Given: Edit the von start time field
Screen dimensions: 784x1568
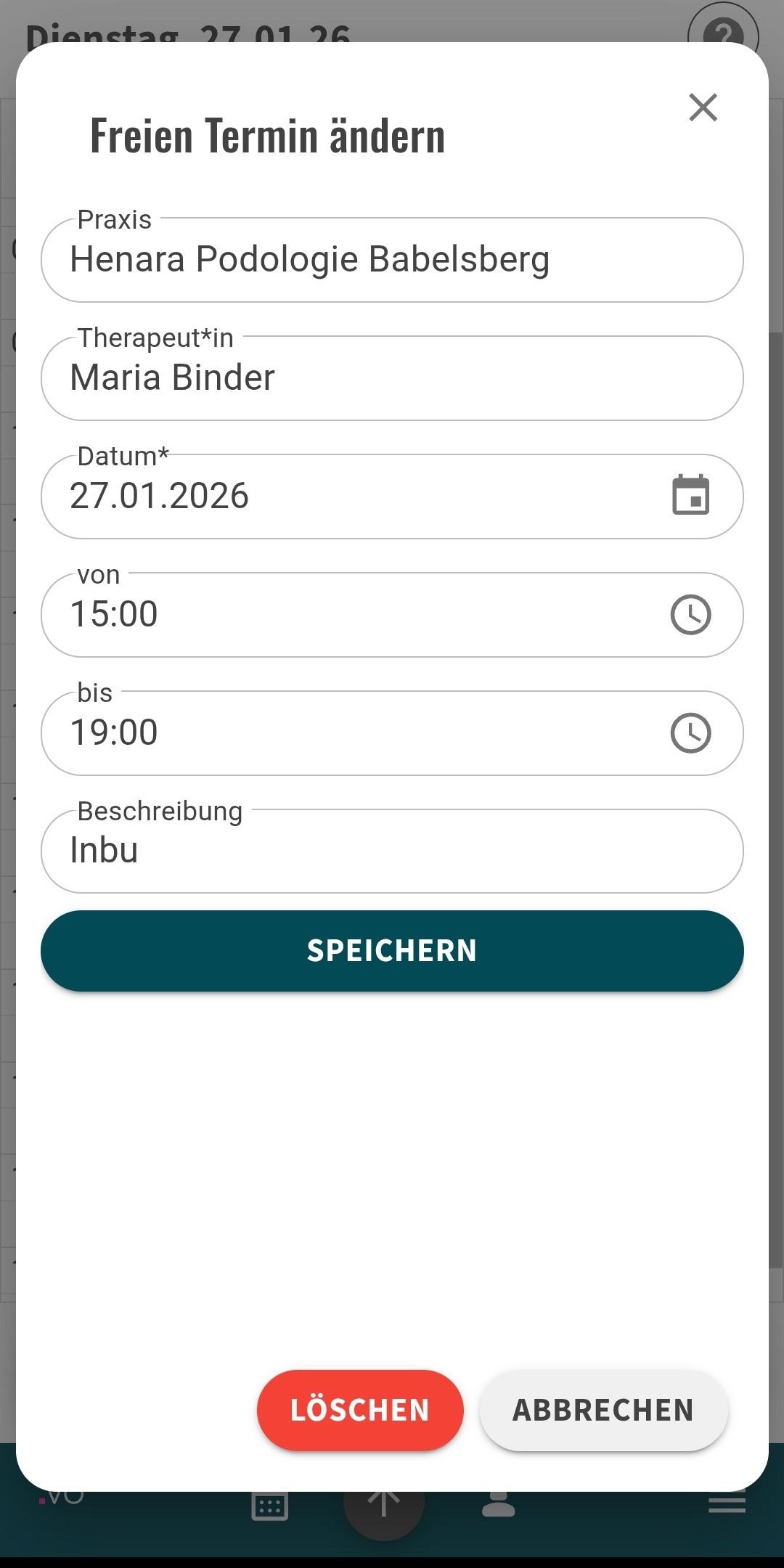Looking at the screenshot, I should (x=348, y=615).
